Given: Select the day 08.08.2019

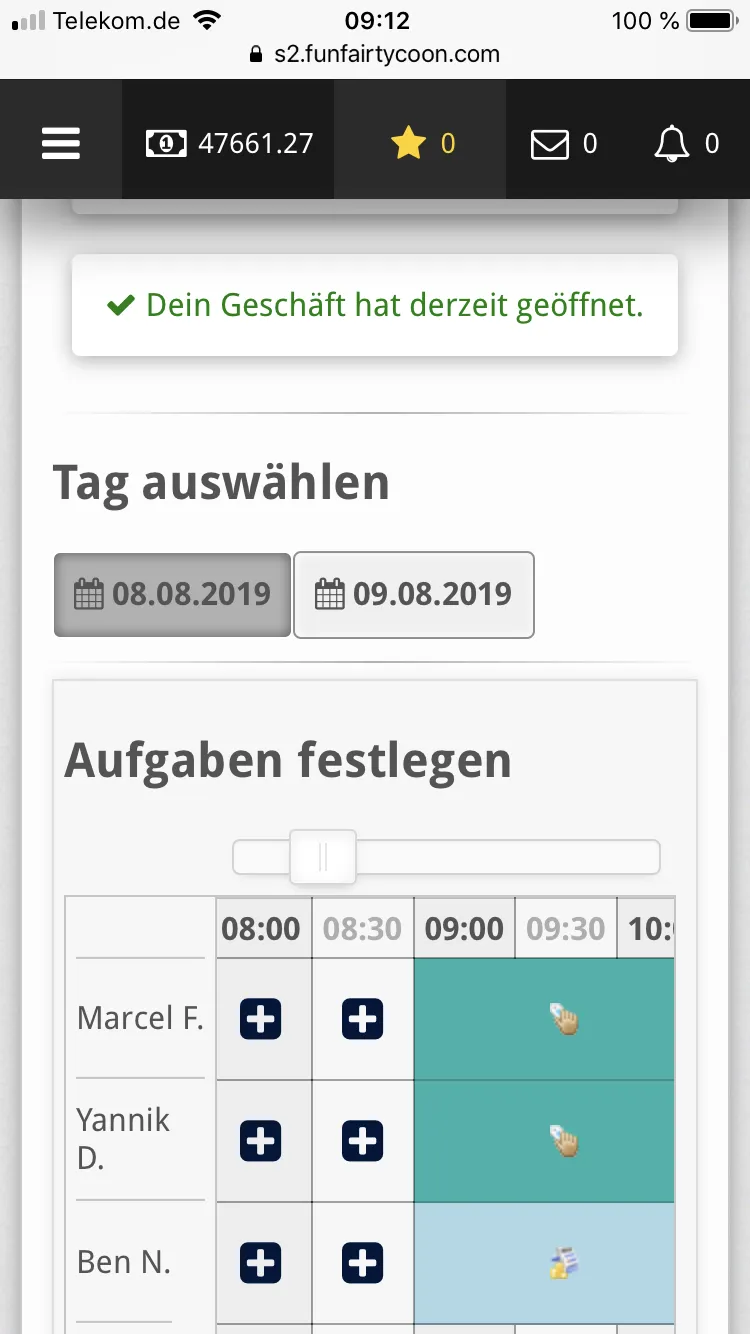Looking at the screenshot, I should [173, 594].
